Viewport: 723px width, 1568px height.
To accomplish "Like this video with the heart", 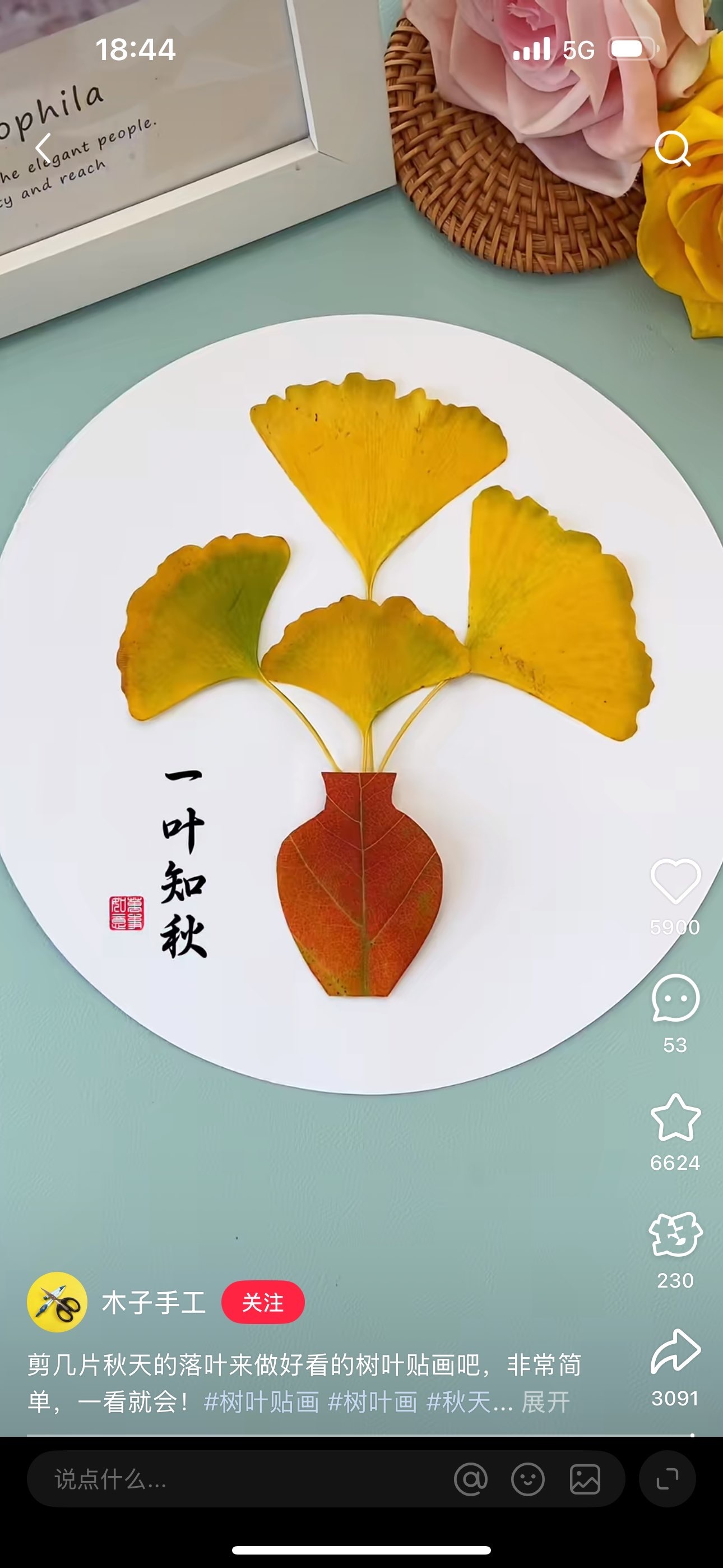I will (675, 882).
